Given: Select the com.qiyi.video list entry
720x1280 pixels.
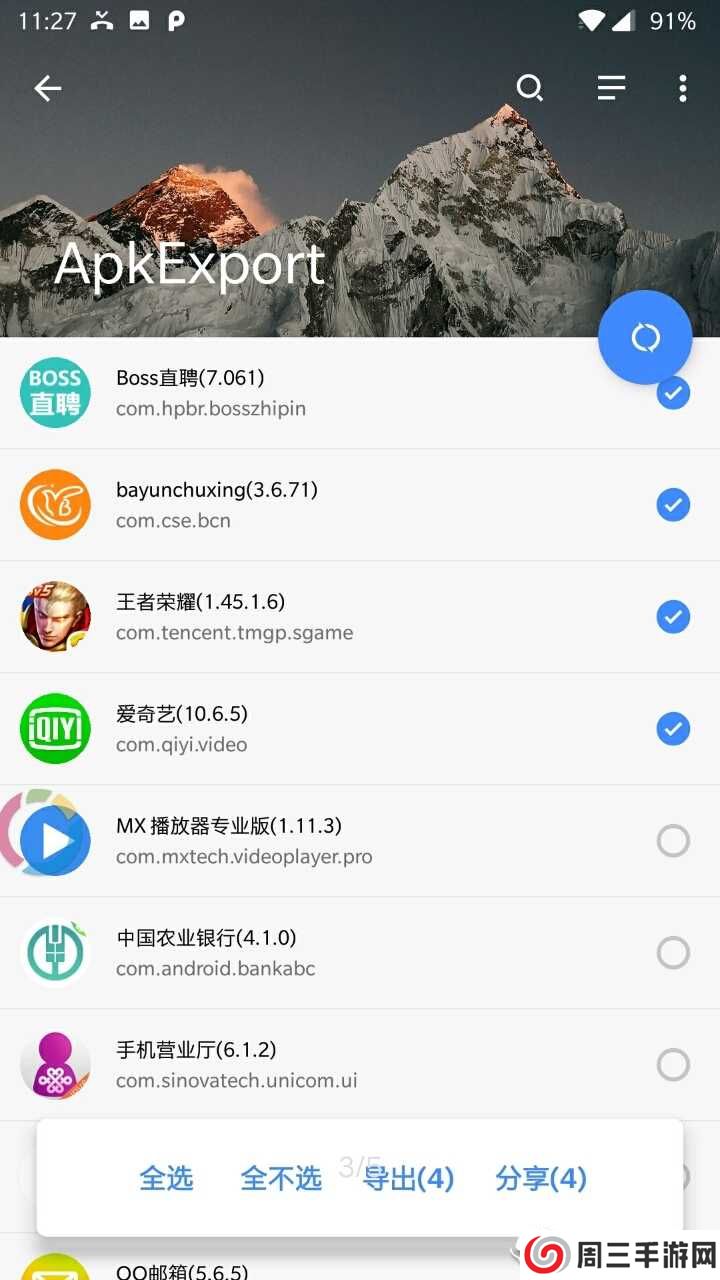Looking at the screenshot, I should coord(181,744).
